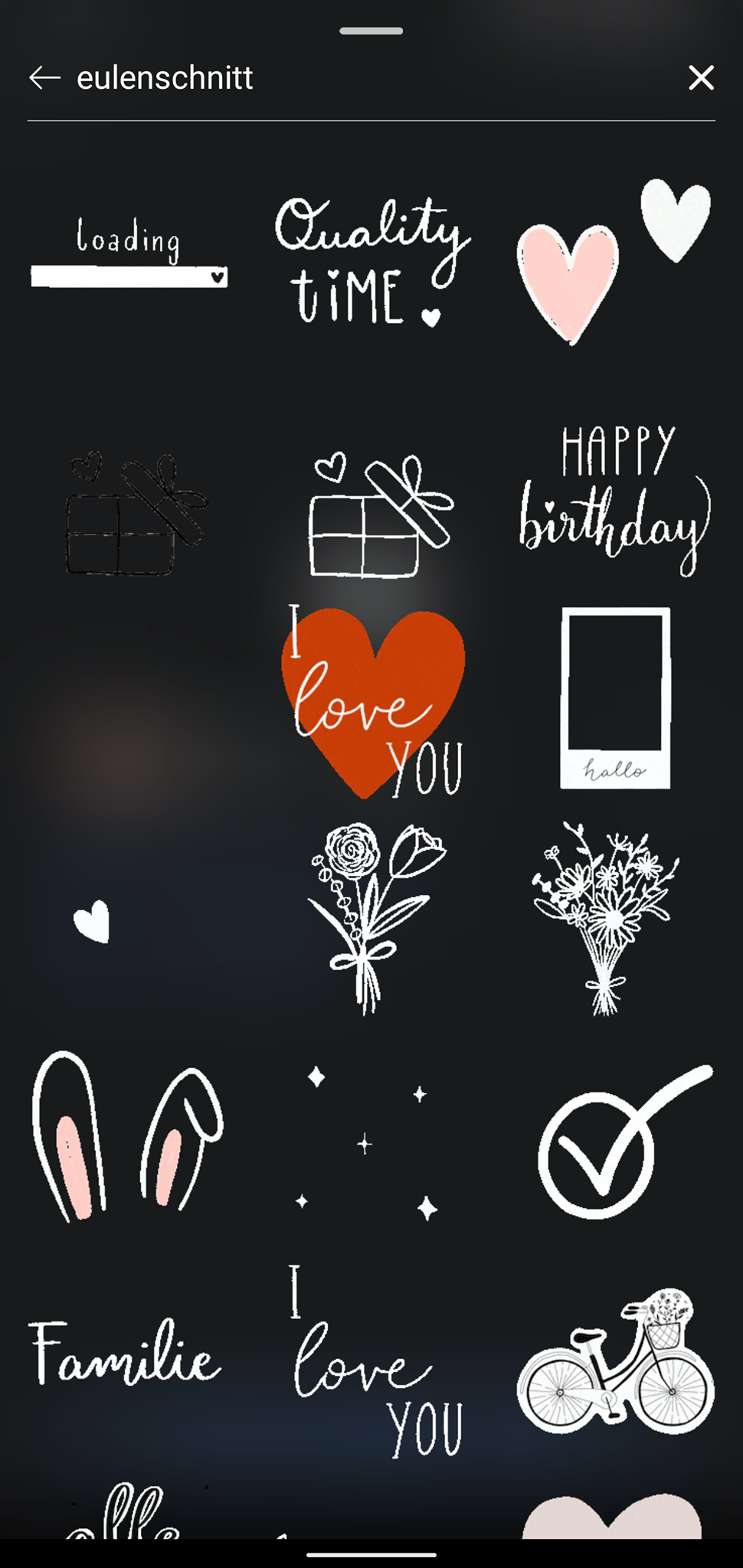Choose the bunny ears sticker

click(126, 1137)
